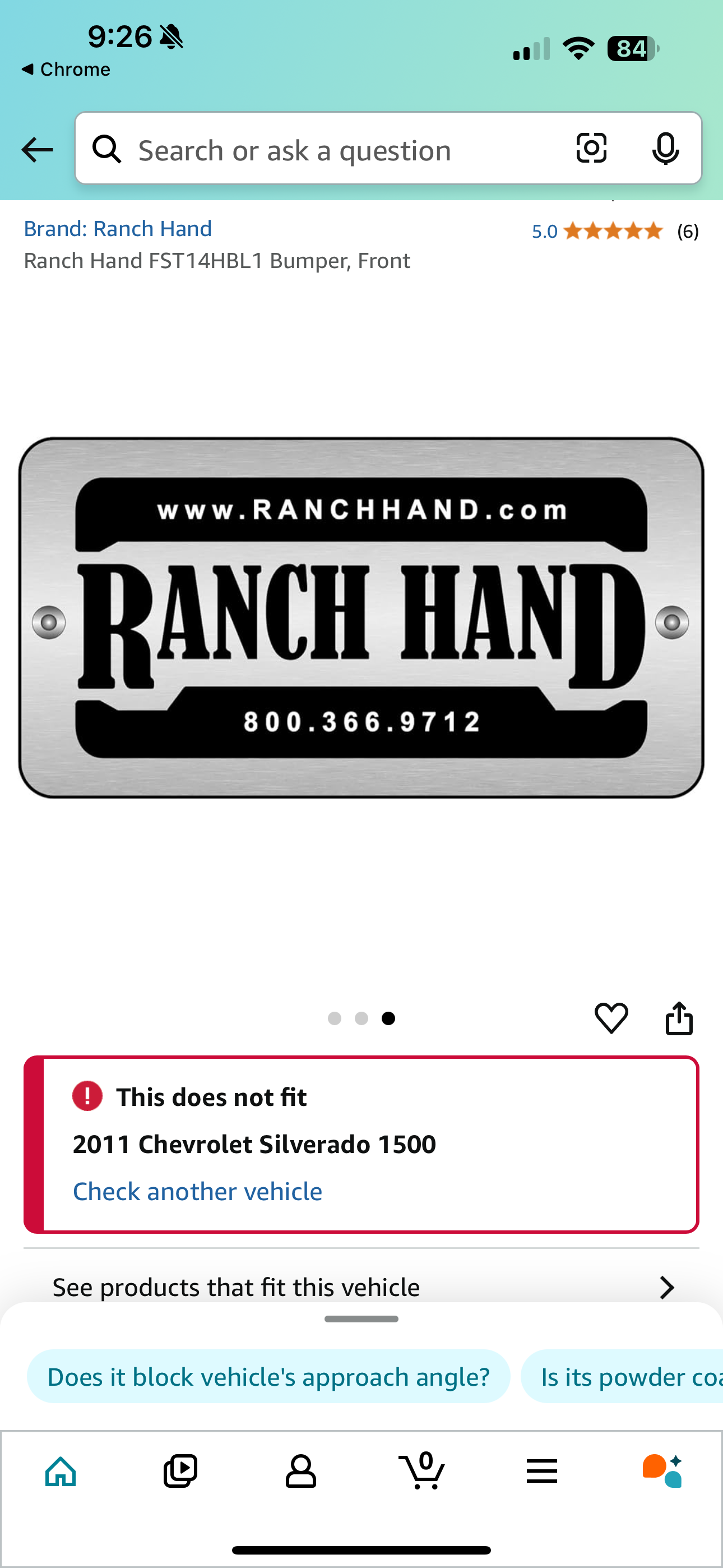Share this product
723x1568 pixels.
(x=679, y=1018)
